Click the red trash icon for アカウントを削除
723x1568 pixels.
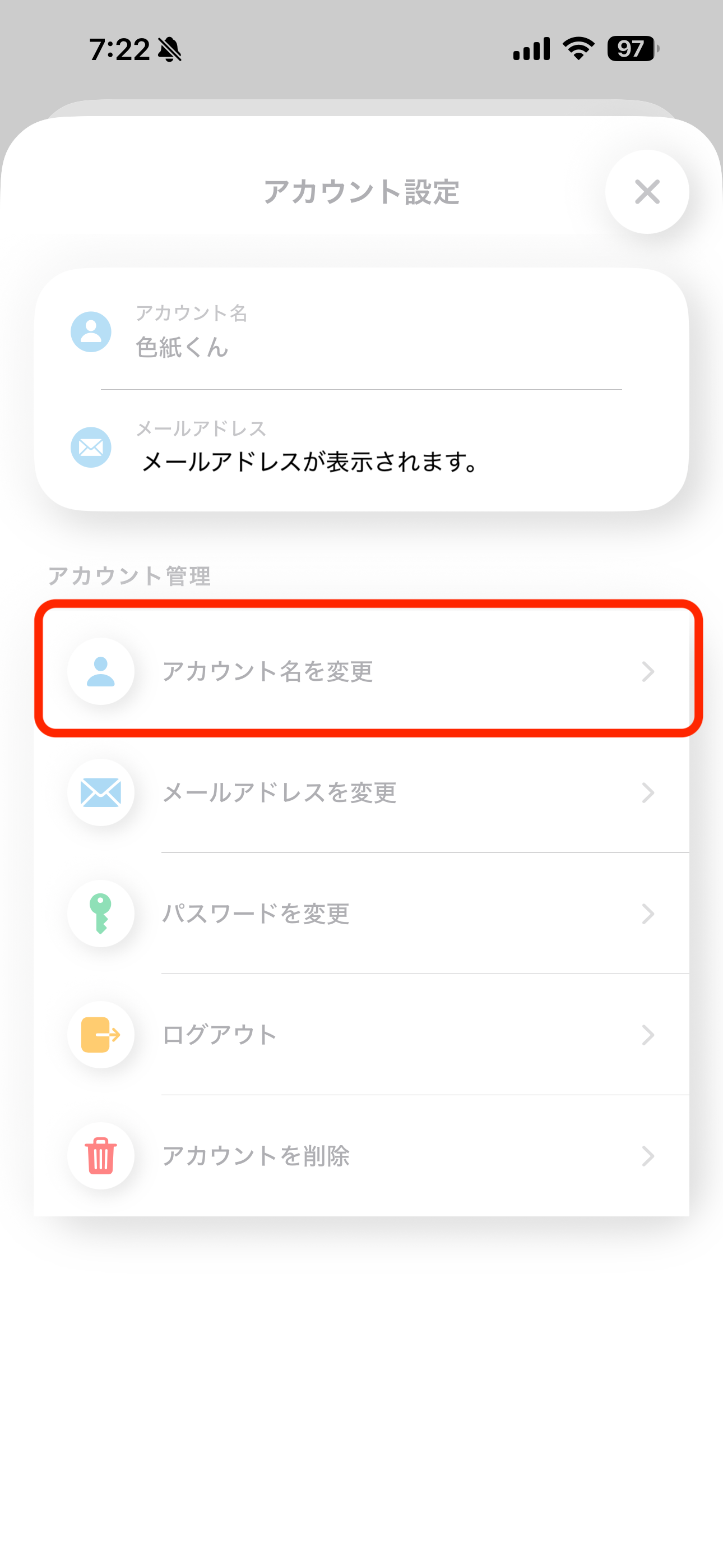point(101,1155)
